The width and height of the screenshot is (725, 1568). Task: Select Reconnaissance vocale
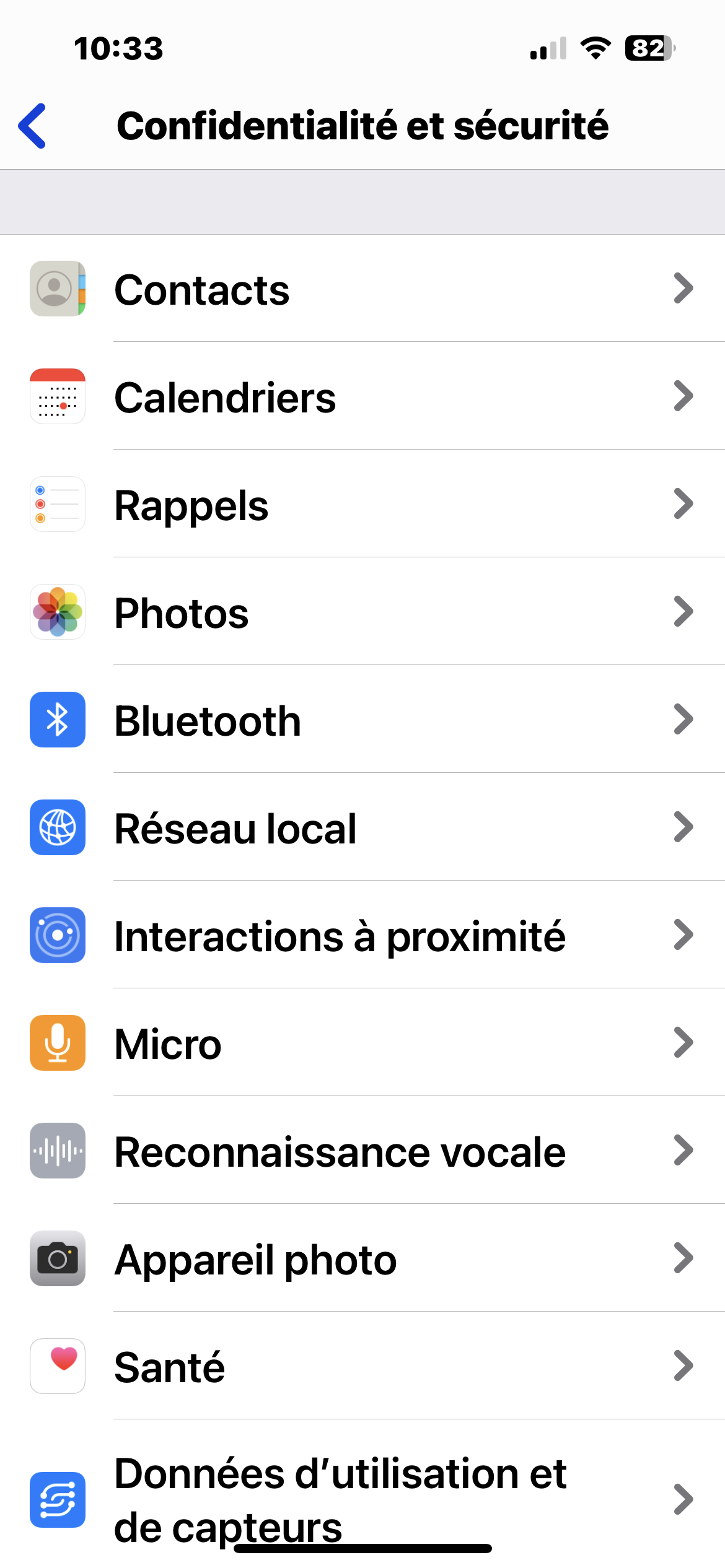point(362,1151)
